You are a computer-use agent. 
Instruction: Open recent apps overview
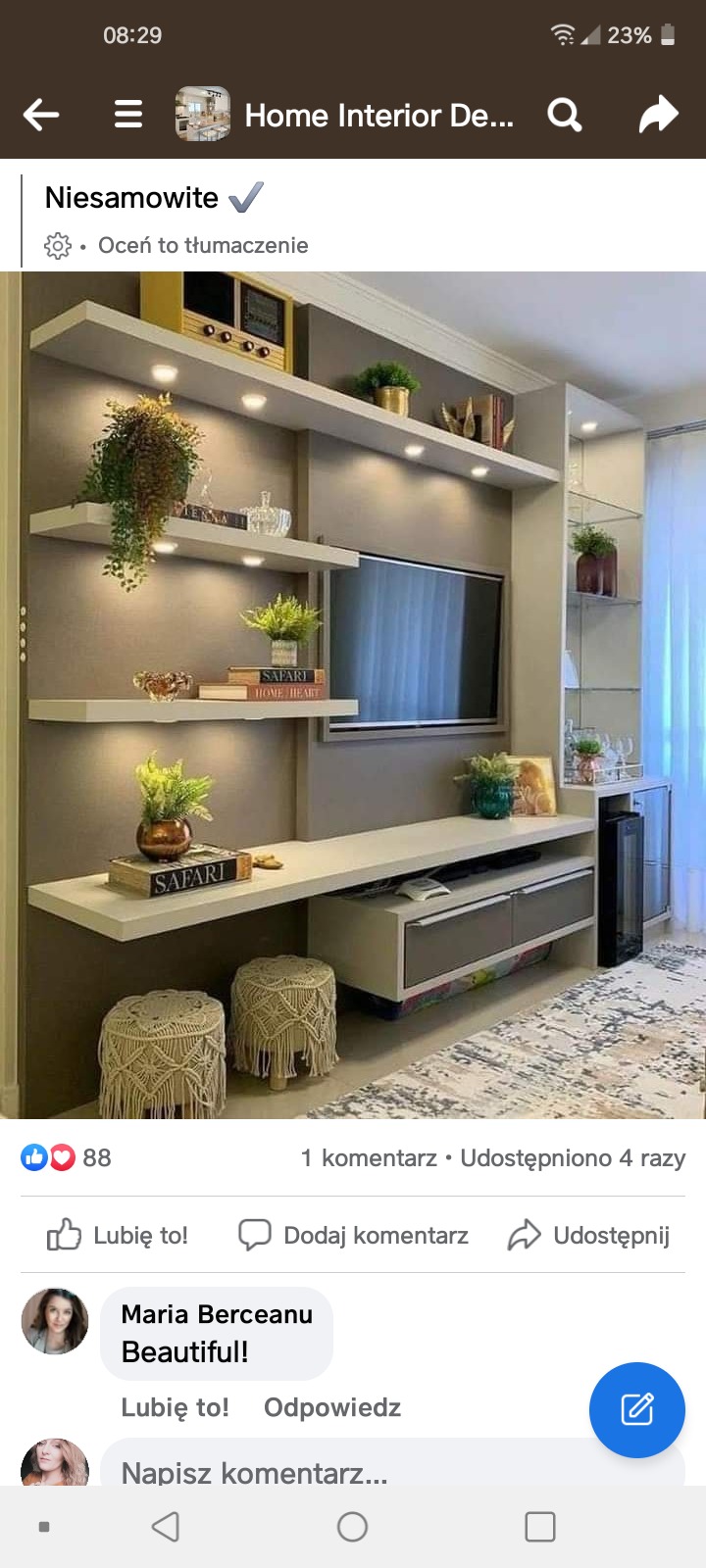click(x=540, y=1527)
